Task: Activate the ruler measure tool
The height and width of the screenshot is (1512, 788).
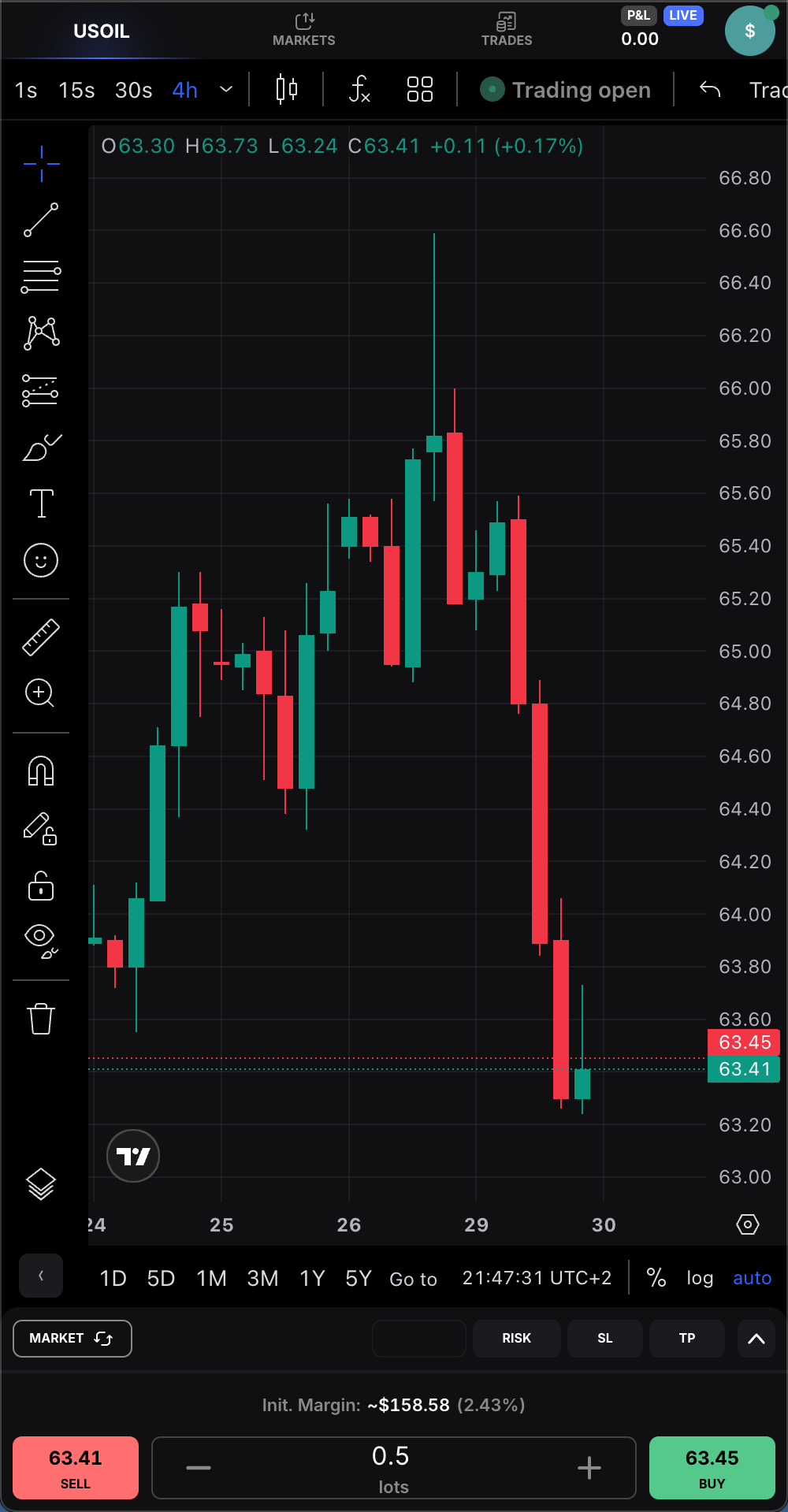Action: (41, 637)
